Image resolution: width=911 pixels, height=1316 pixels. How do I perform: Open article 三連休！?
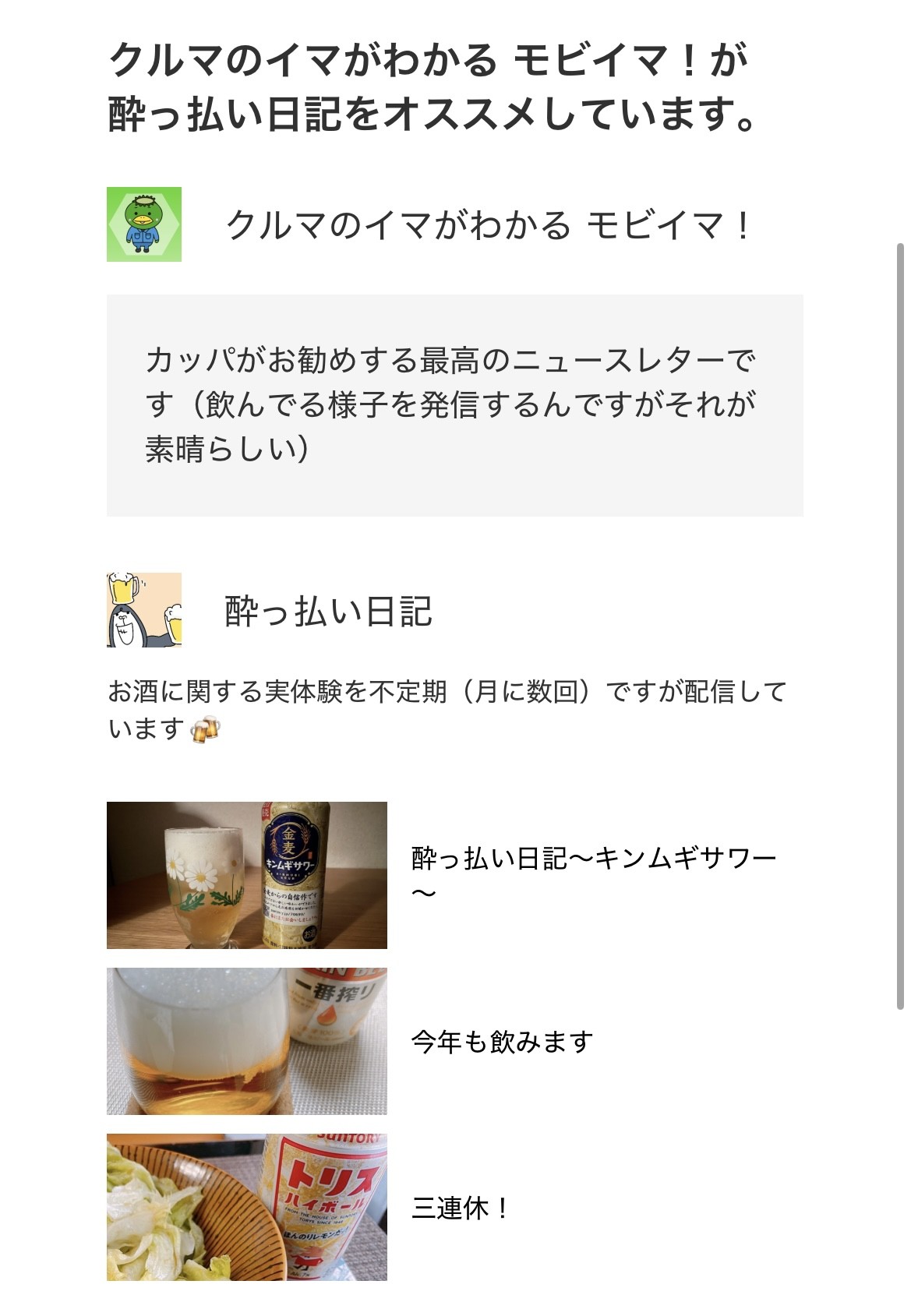click(460, 1208)
